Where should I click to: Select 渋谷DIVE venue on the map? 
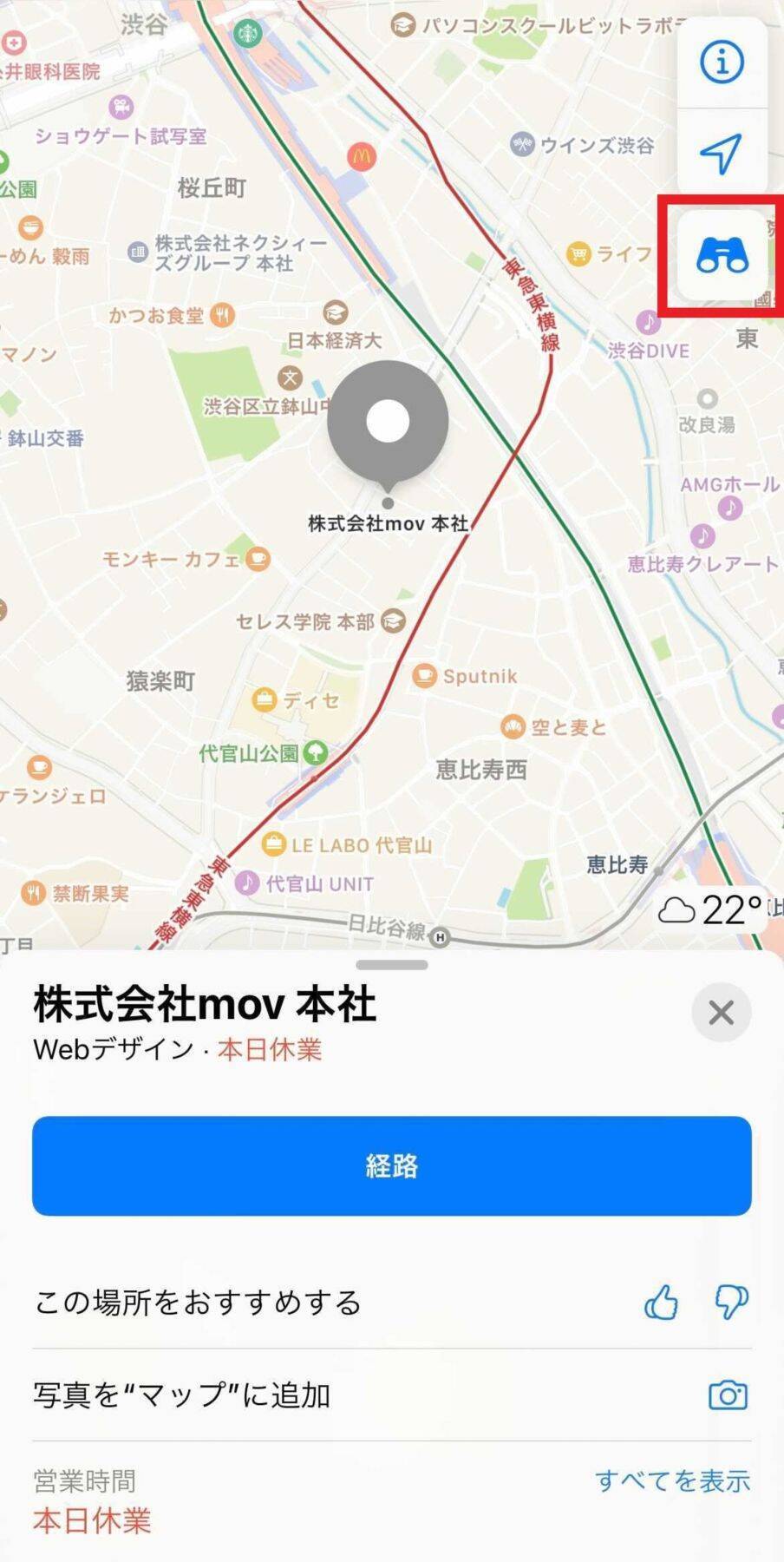[x=648, y=323]
